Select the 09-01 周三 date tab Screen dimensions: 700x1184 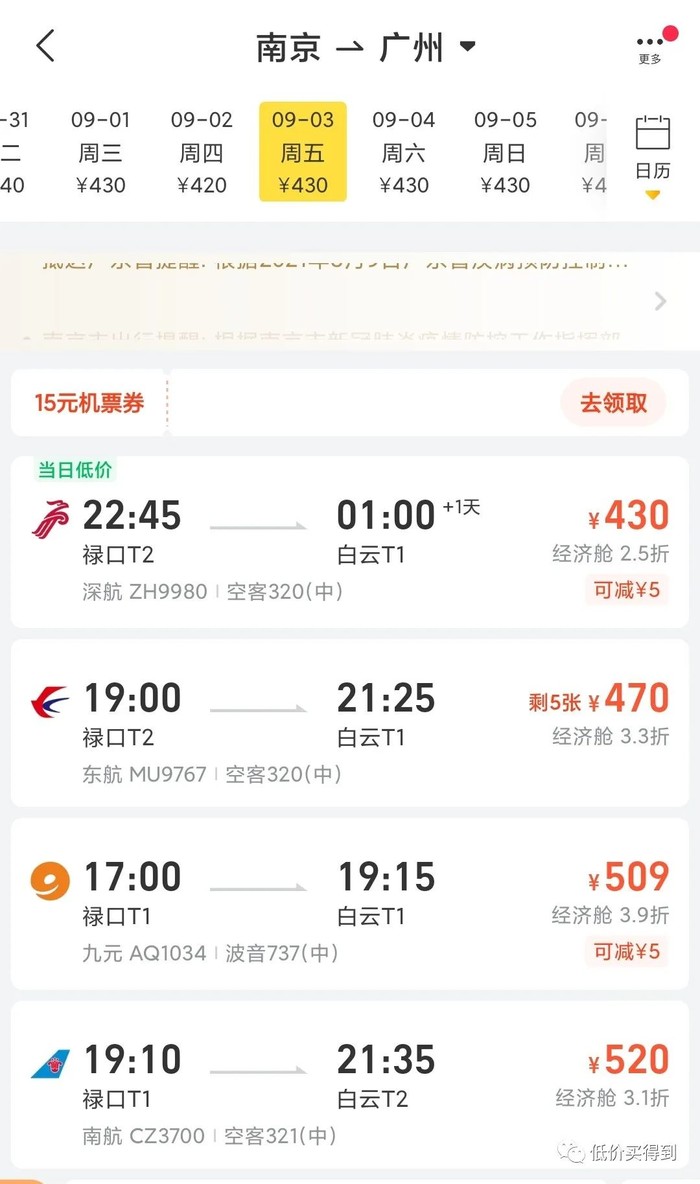pos(101,152)
